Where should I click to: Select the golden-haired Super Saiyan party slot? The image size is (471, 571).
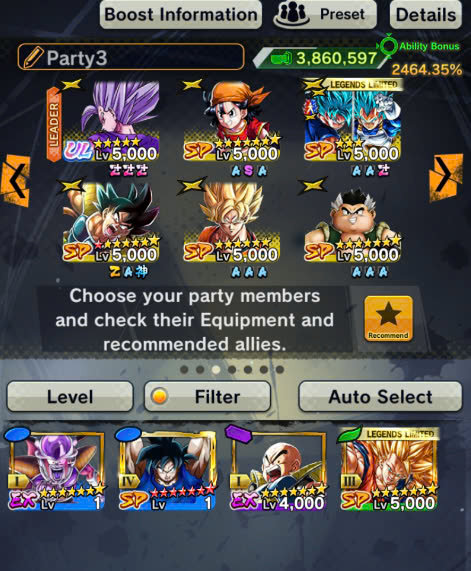click(x=231, y=222)
